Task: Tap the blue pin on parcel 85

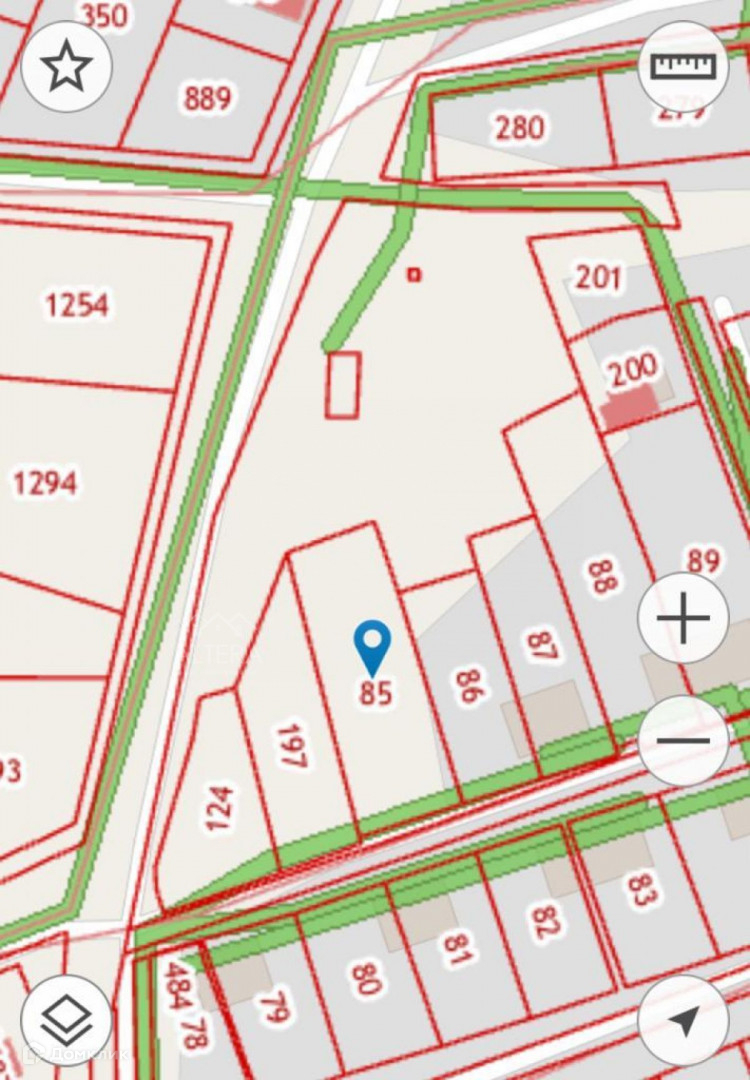Action: pos(373,645)
